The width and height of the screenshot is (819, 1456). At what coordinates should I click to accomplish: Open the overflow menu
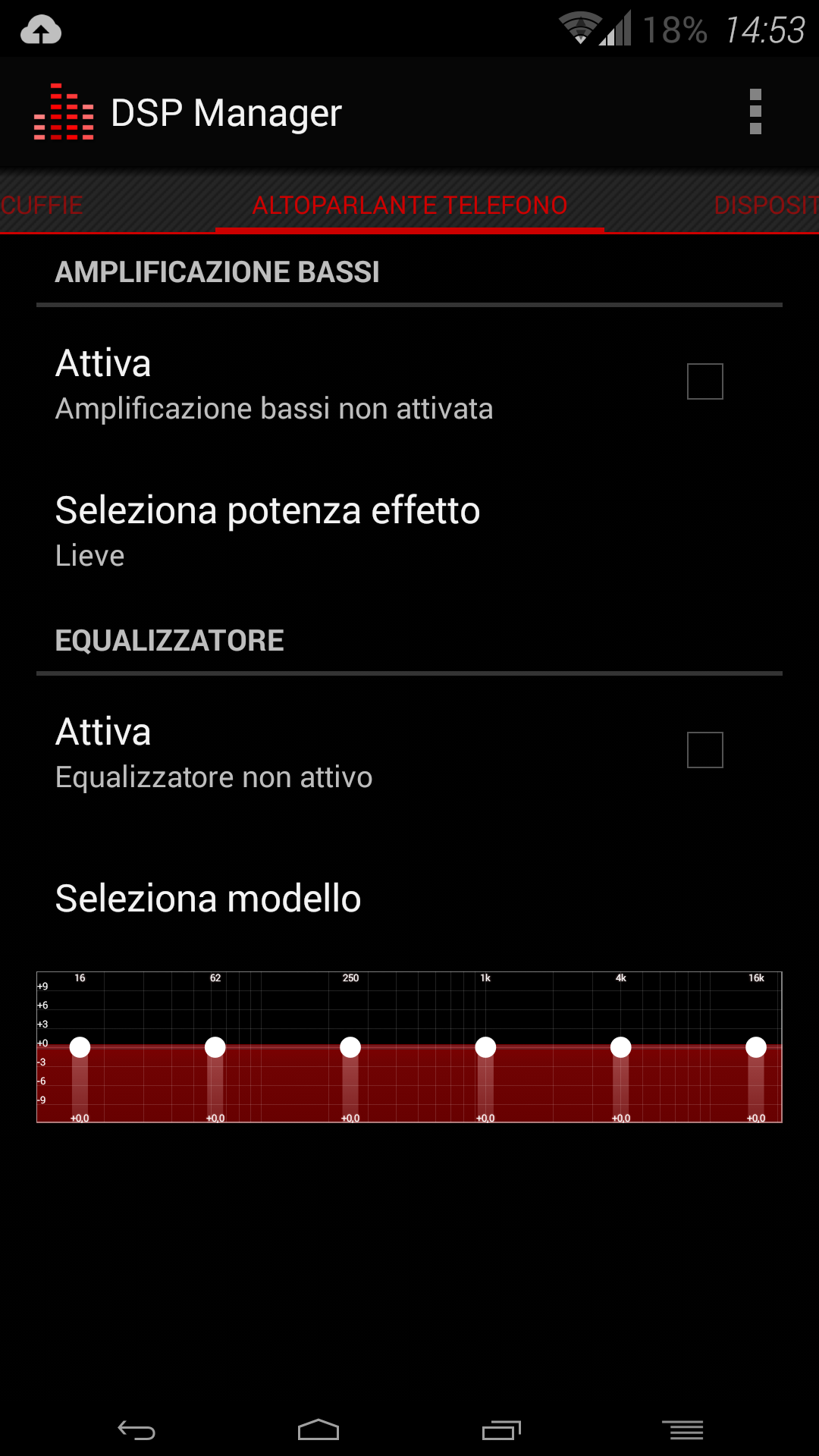[755, 112]
